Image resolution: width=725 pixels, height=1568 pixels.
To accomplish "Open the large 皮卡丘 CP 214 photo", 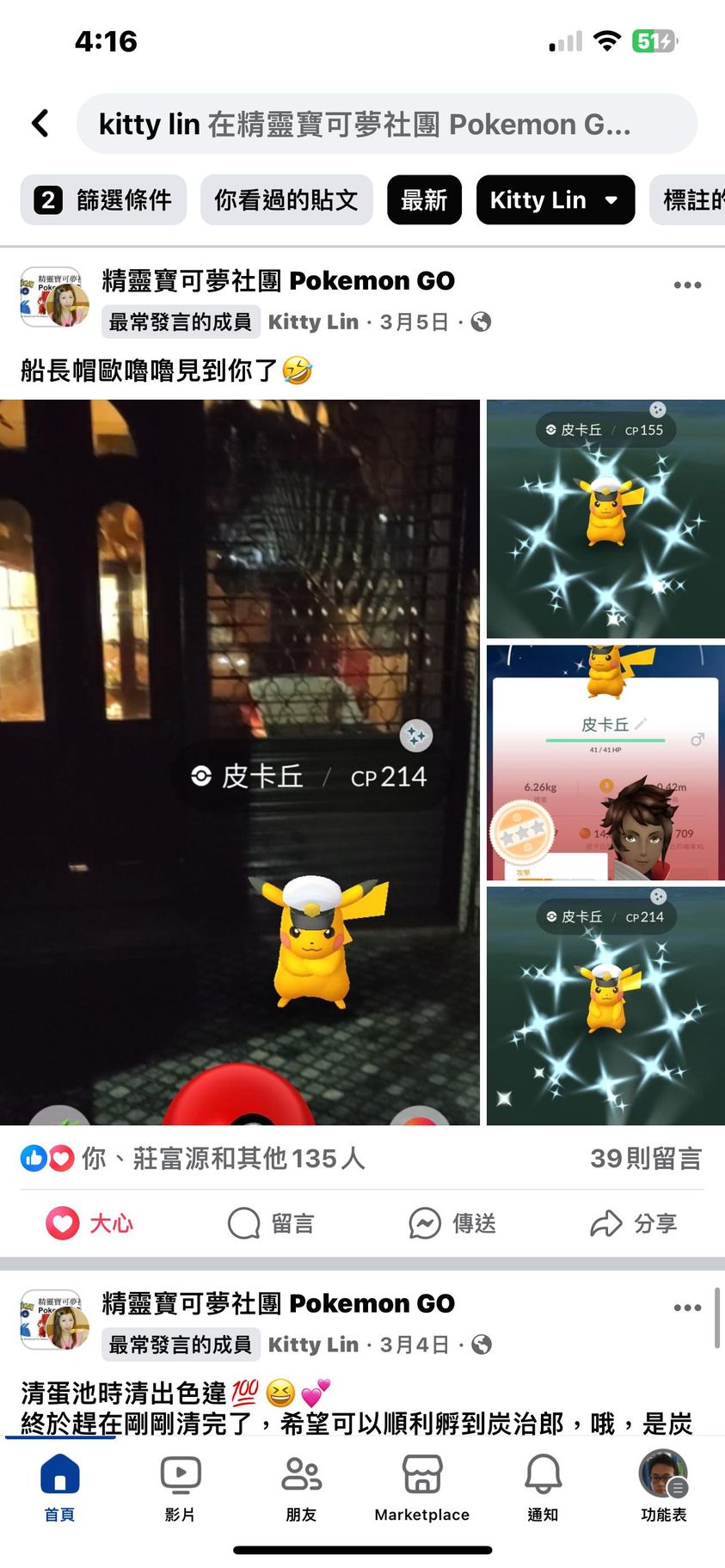I will 240,762.
